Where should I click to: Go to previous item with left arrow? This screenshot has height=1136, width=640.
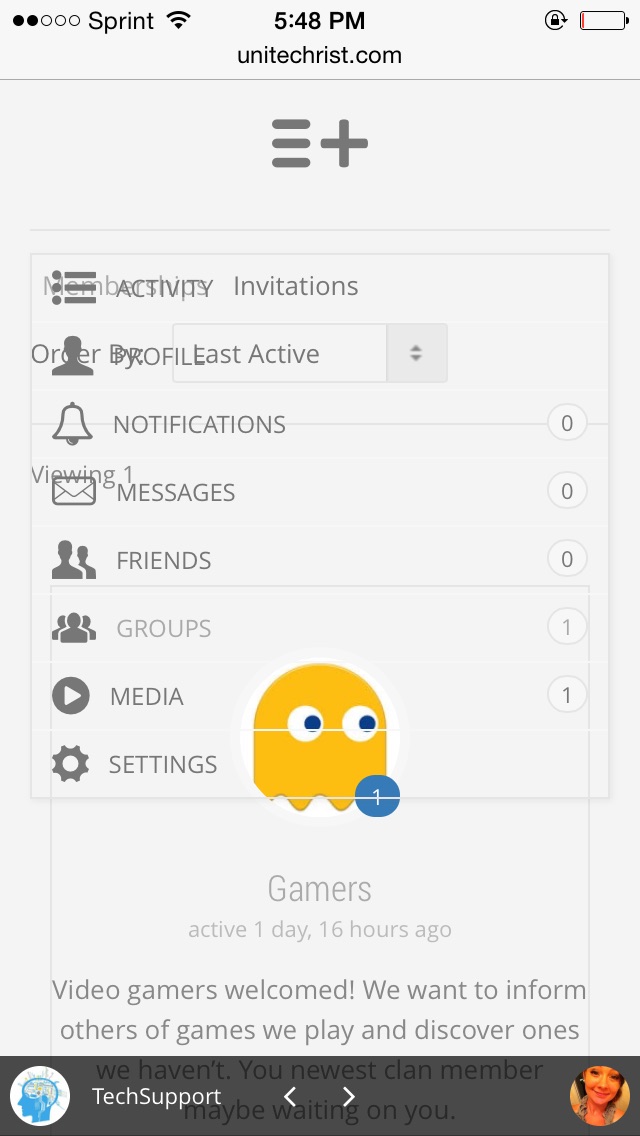coord(290,1096)
